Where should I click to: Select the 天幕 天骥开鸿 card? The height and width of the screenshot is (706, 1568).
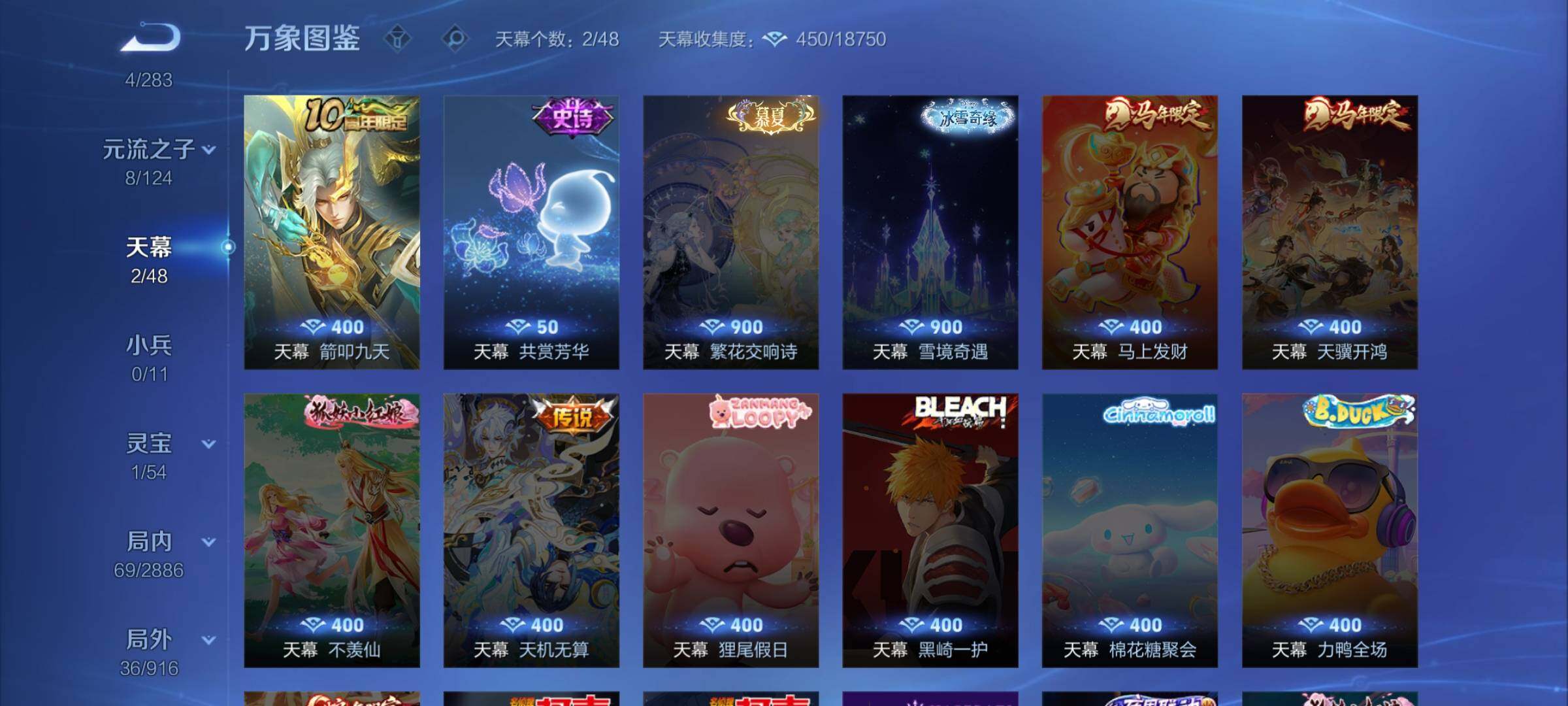pyautogui.click(x=1330, y=232)
